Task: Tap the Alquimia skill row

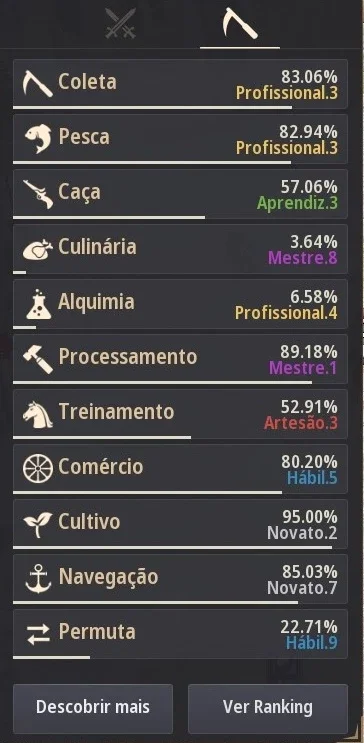Action: [180, 304]
